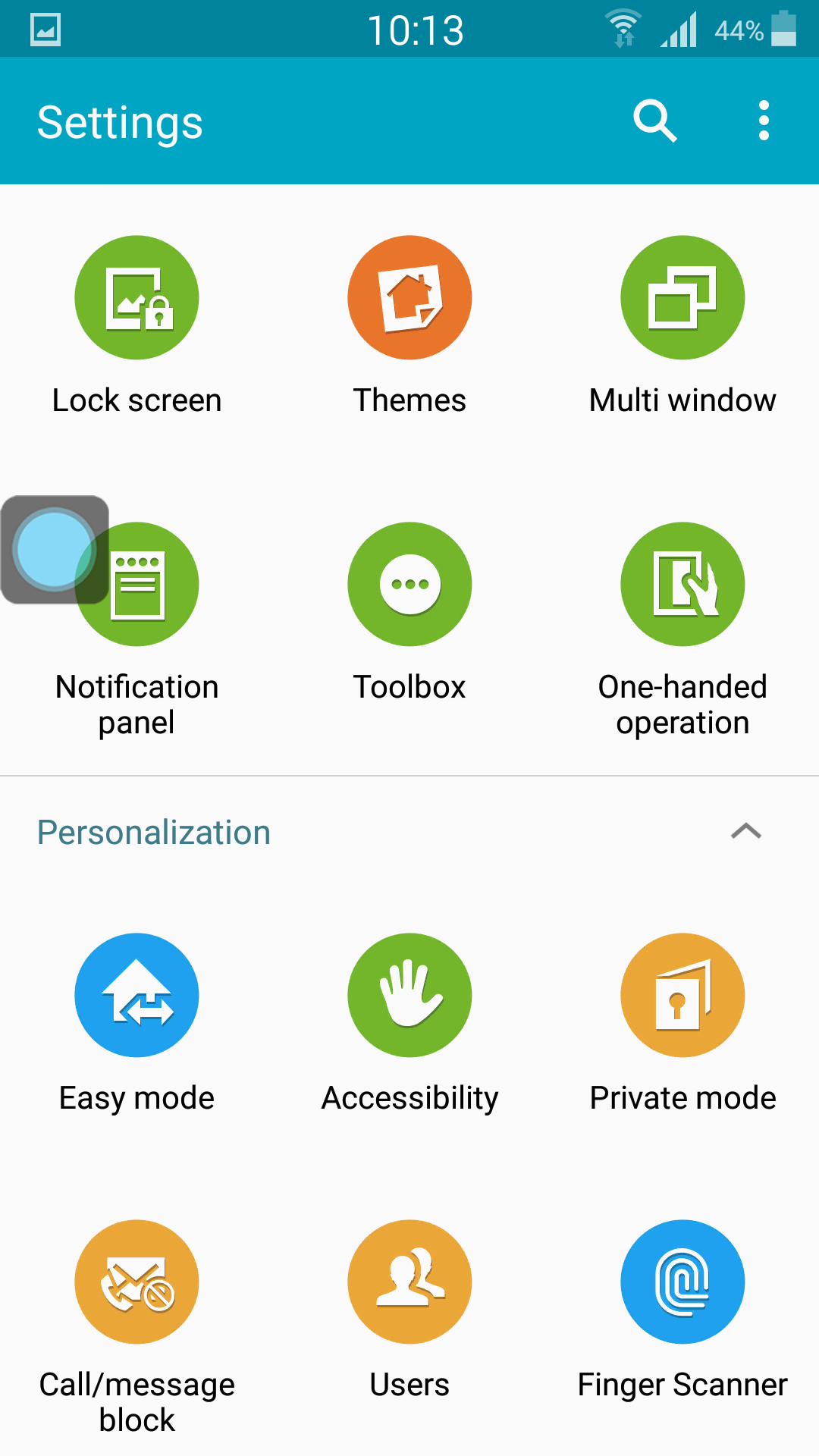Open Accessibility settings

tap(409, 1025)
